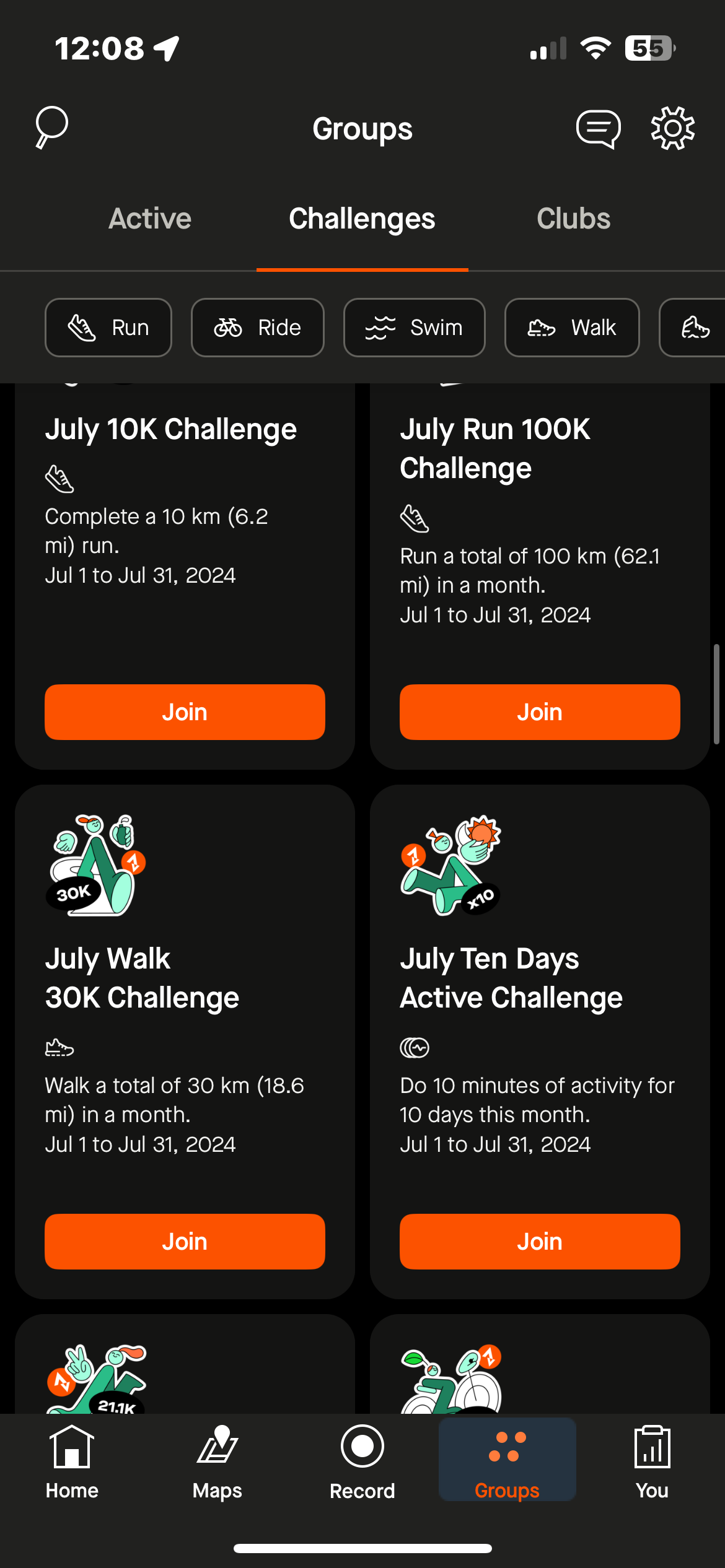
Task: View July Ten Days Active Challenge details
Action: tap(511, 978)
